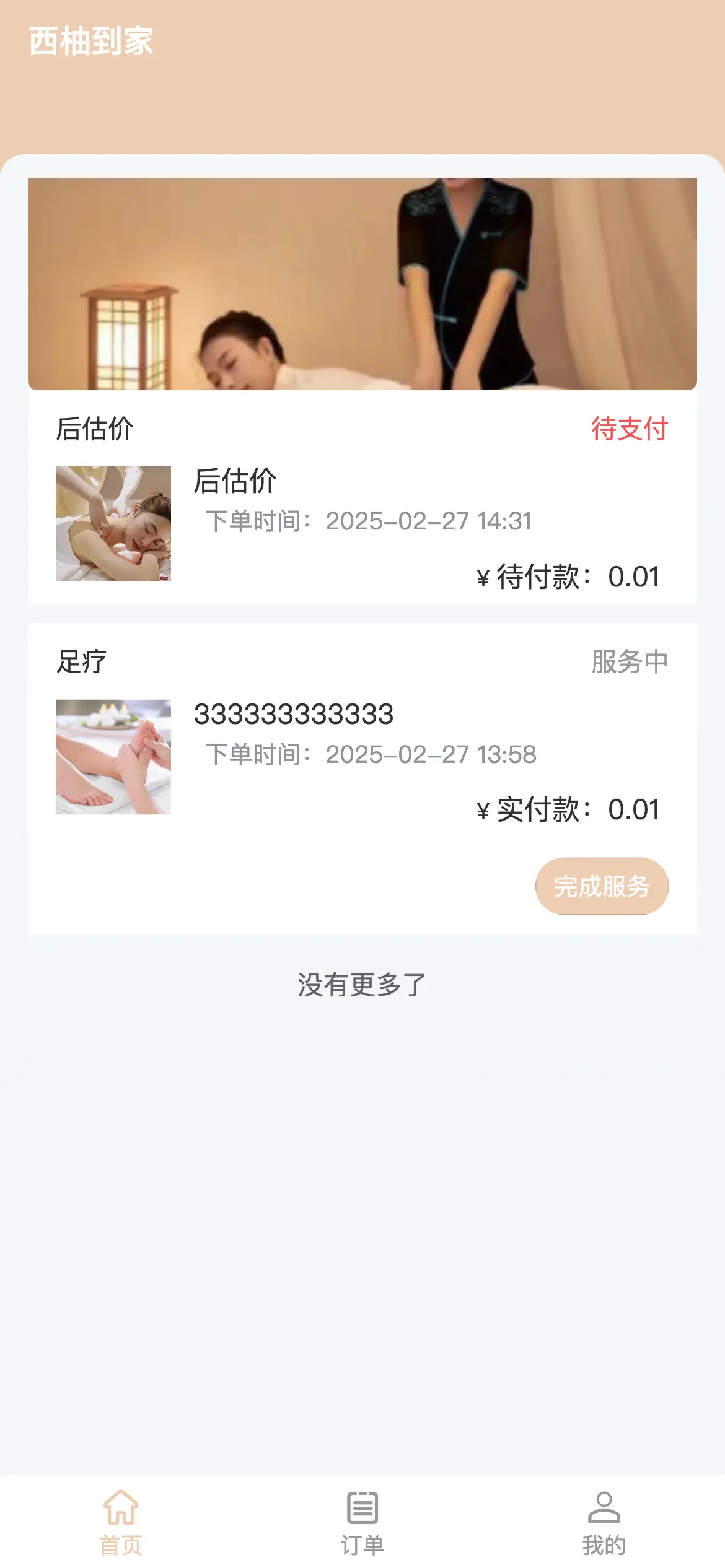Open the massage banner image
Screen dimensions: 725x1568
pos(362,284)
